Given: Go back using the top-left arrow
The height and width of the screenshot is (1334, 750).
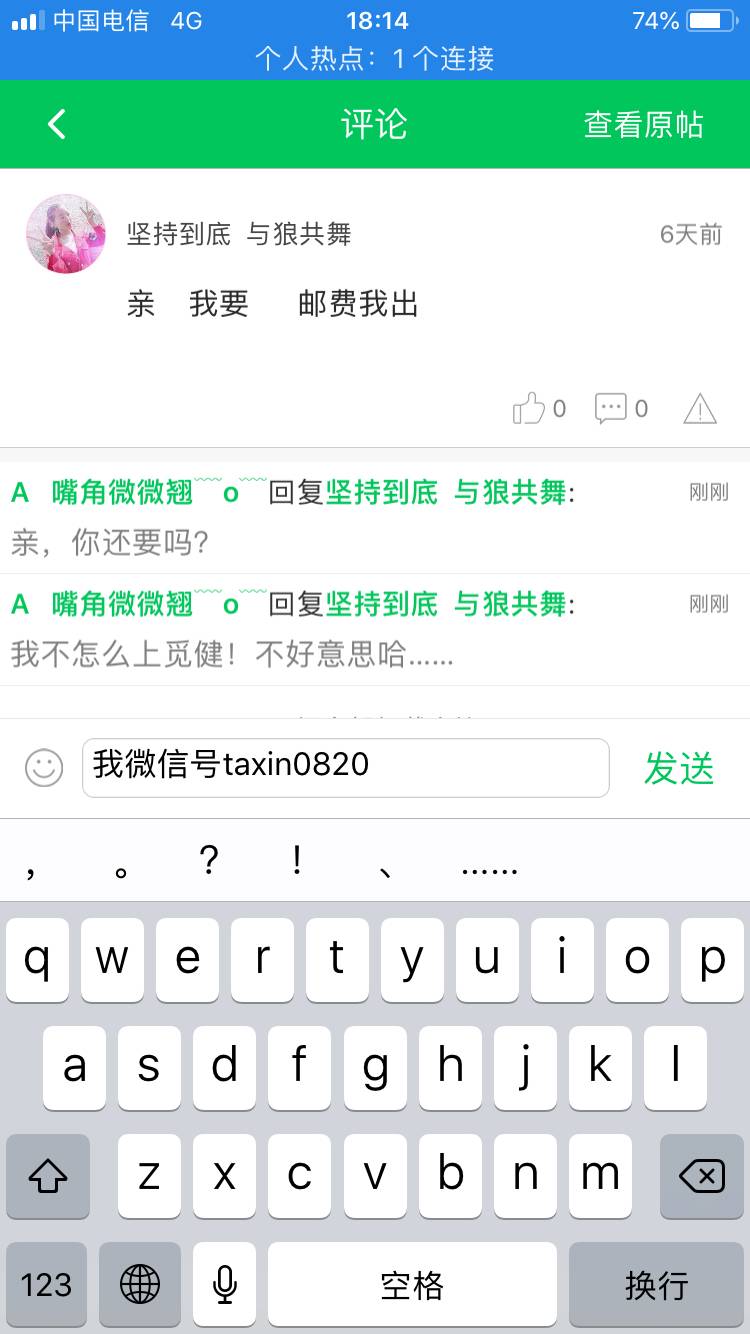Looking at the screenshot, I should click(x=57, y=124).
